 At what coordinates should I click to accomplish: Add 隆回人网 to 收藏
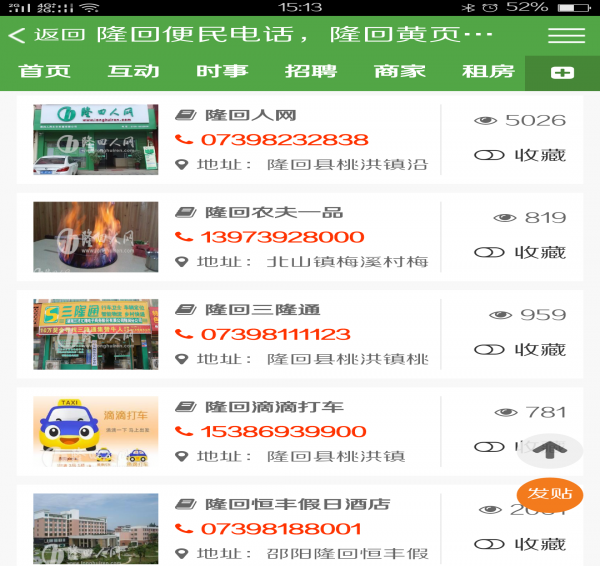coord(520,155)
